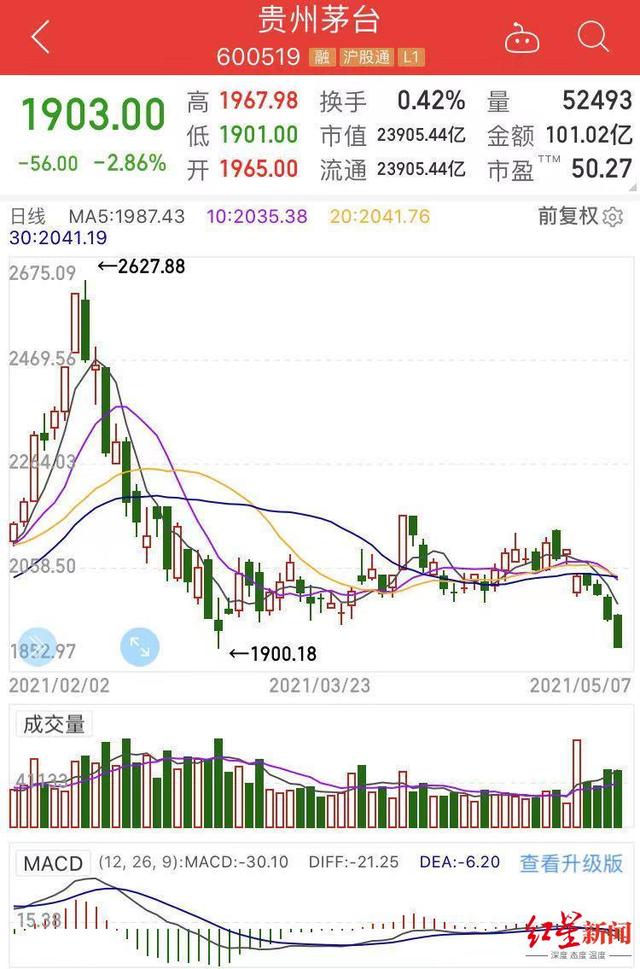Open the robot assistant icon
Screen dimensions: 640x969
521,39
